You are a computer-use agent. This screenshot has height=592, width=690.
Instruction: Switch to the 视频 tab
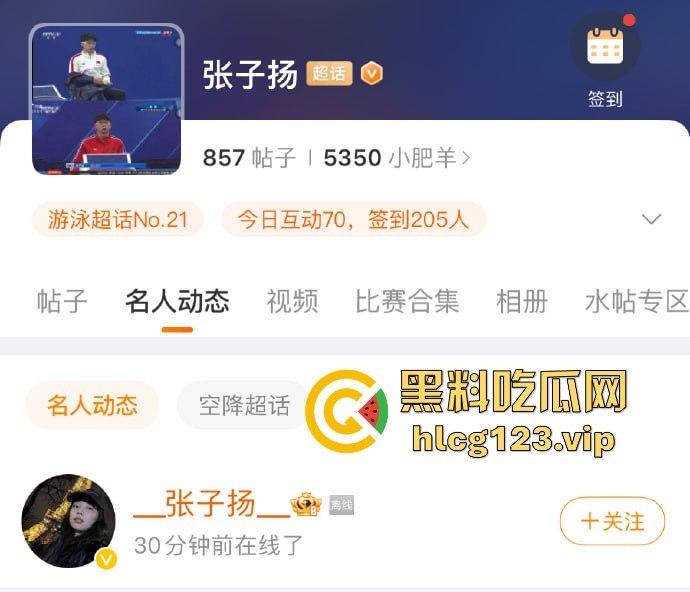click(292, 301)
